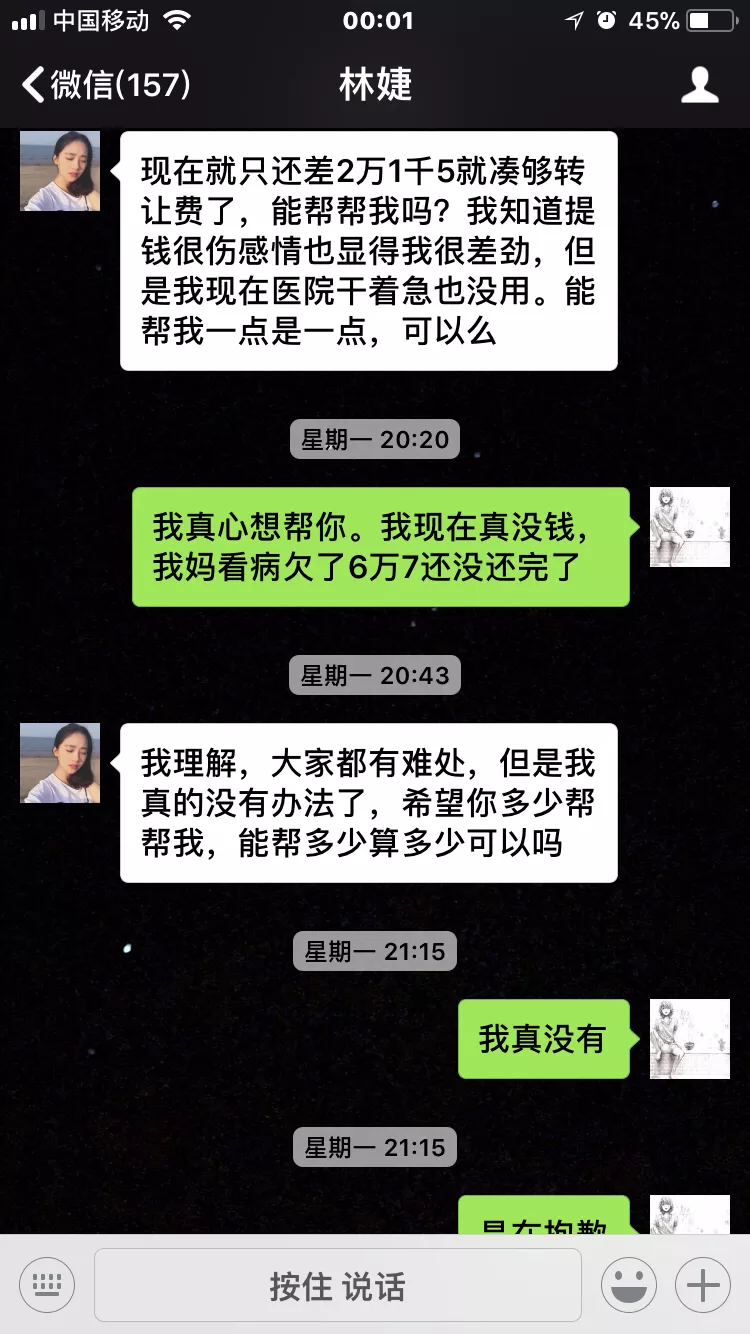Image resolution: width=750 pixels, height=1334 pixels.
Task: Tap the hold to talk button
Action: pos(338,1285)
